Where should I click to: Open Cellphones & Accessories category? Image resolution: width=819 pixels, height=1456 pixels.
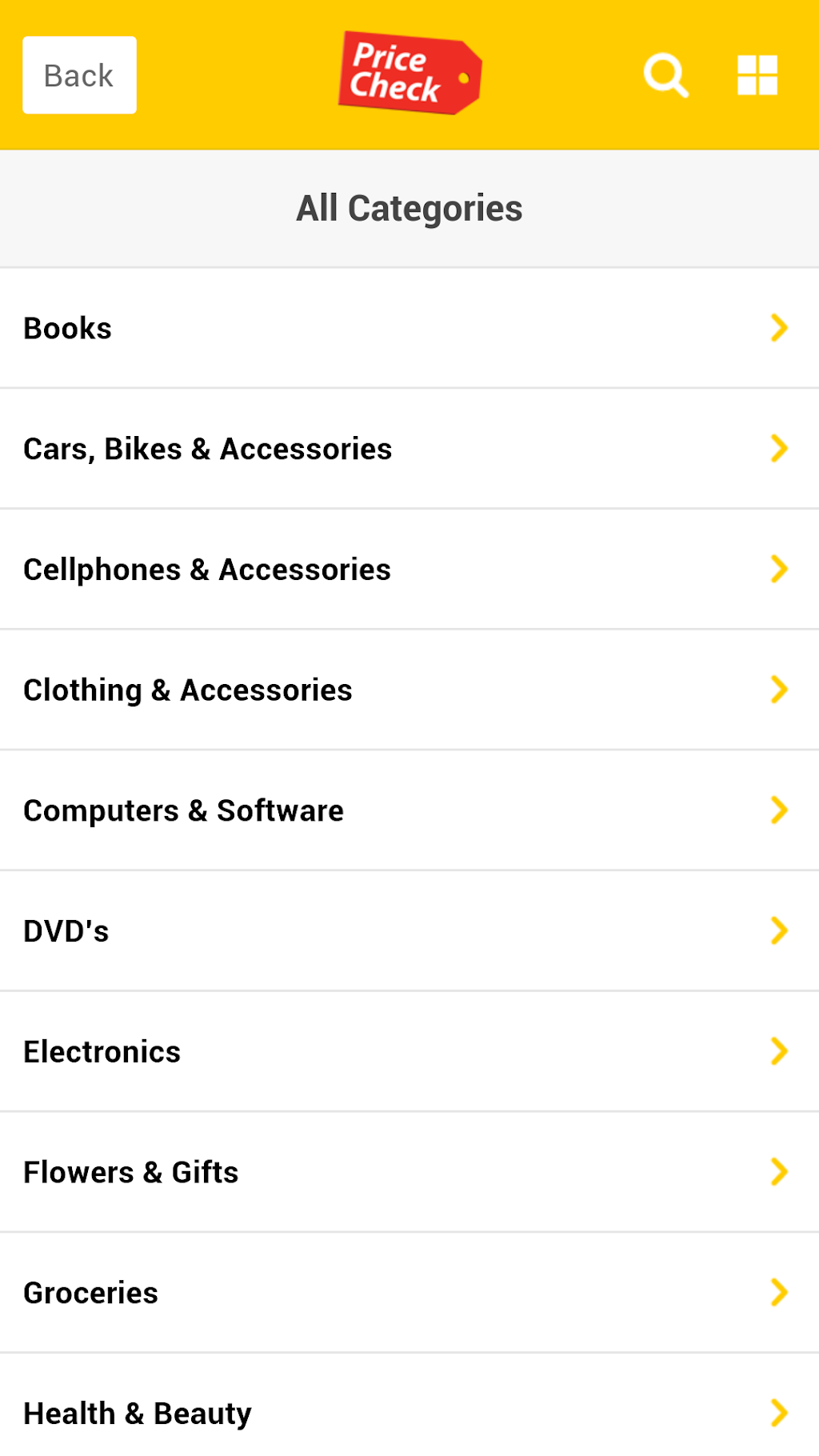tap(409, 570)
